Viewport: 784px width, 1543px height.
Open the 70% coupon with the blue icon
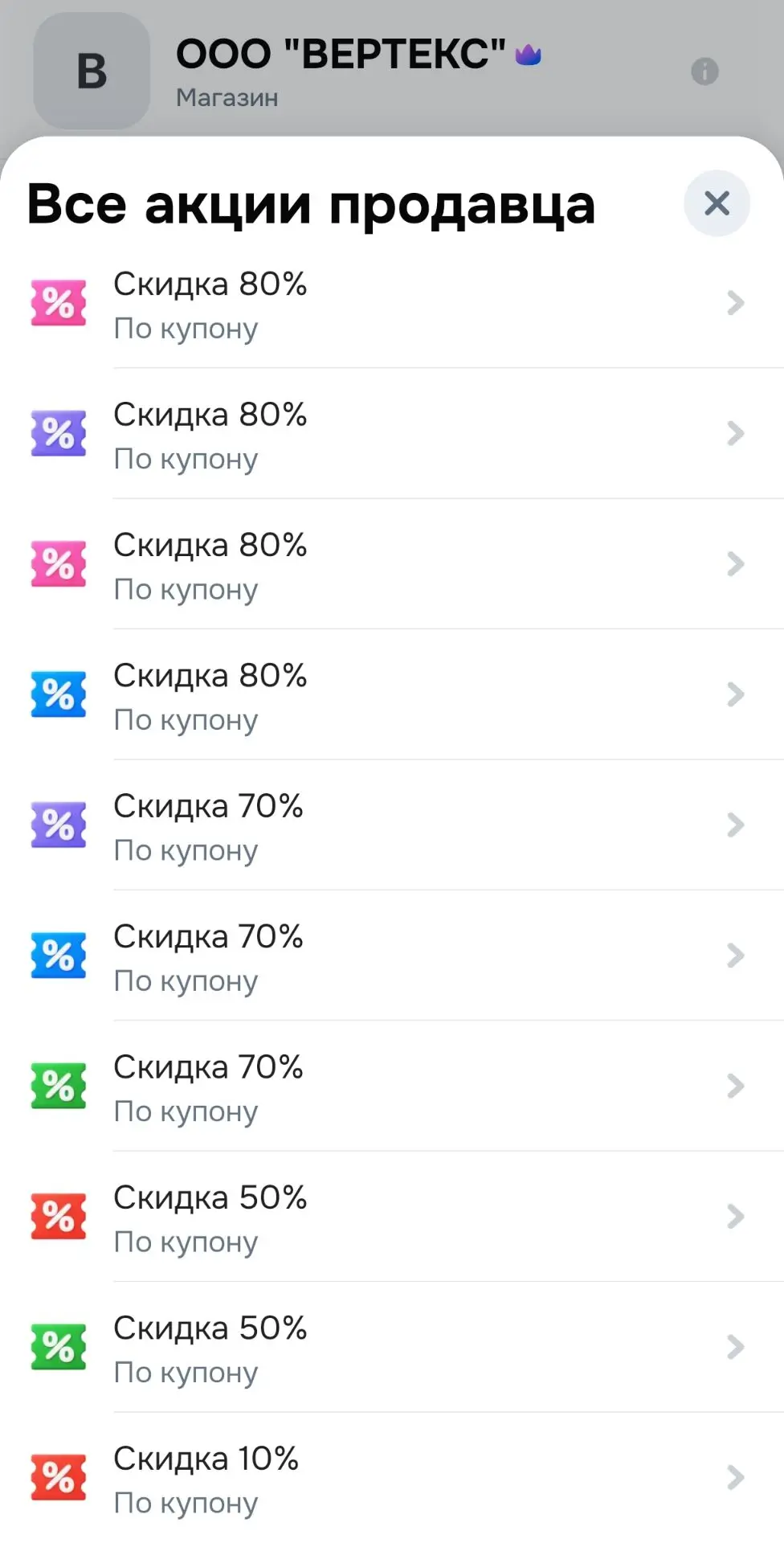point(392,956)
